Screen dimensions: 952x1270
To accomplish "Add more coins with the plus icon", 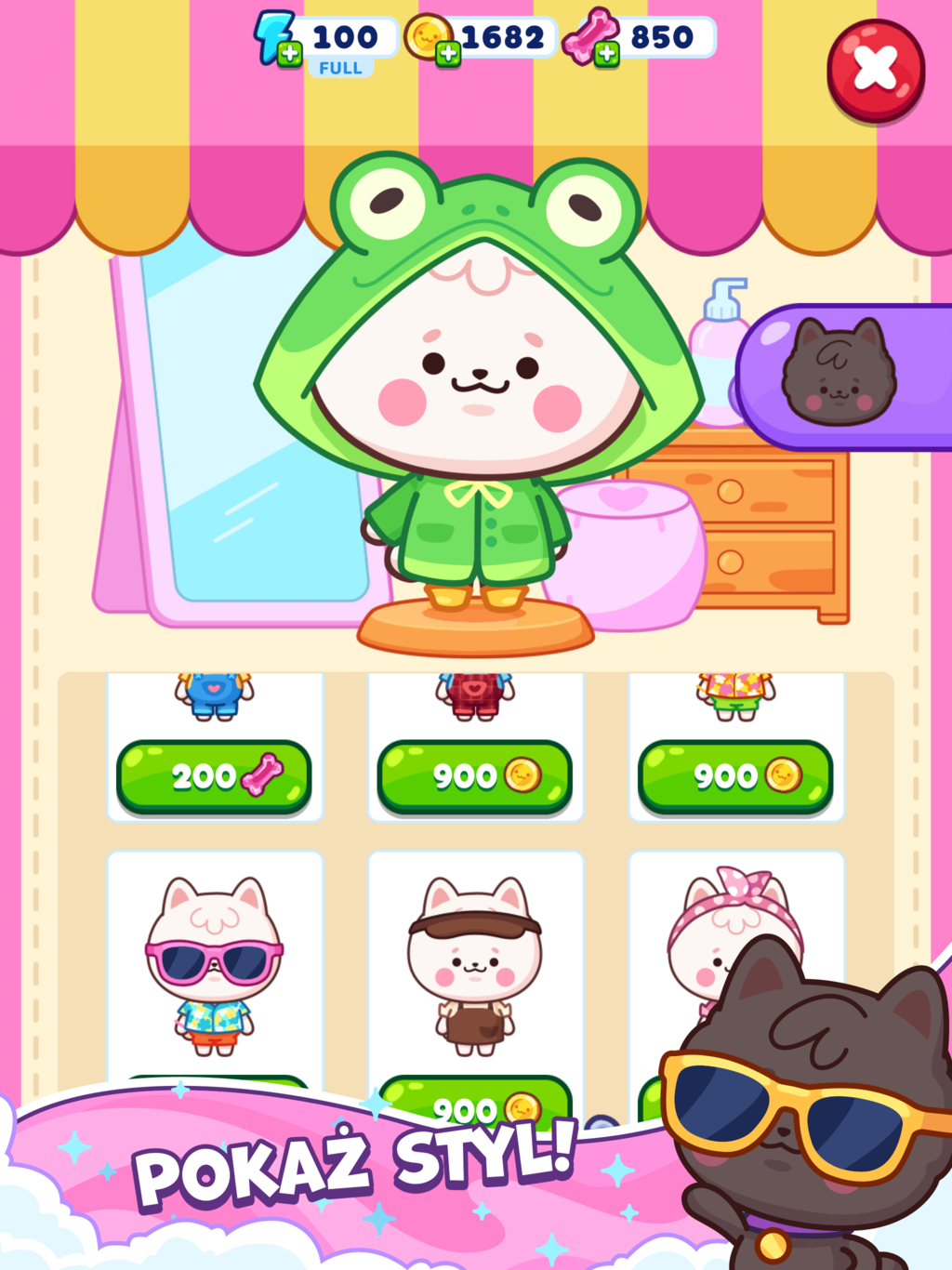I will (x=448, y=54).
